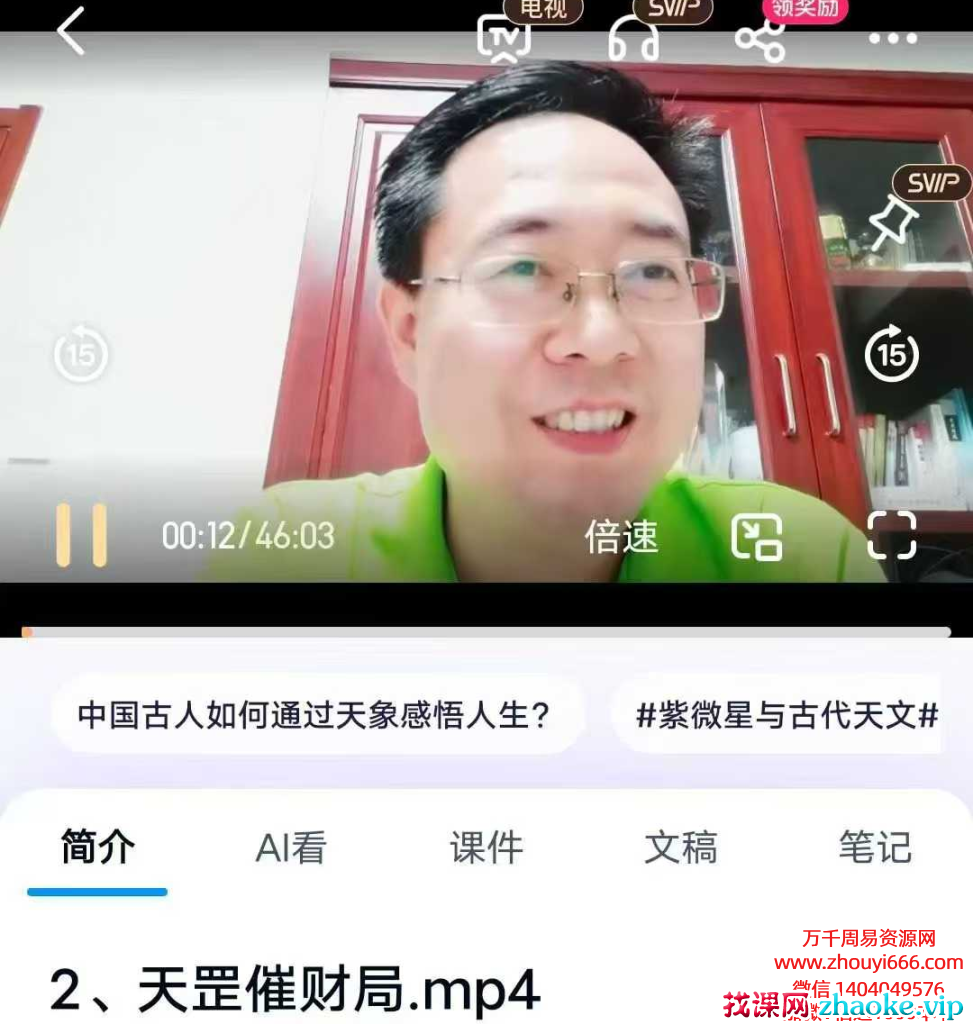Enter fullscreen mode

tap(891, 535)
